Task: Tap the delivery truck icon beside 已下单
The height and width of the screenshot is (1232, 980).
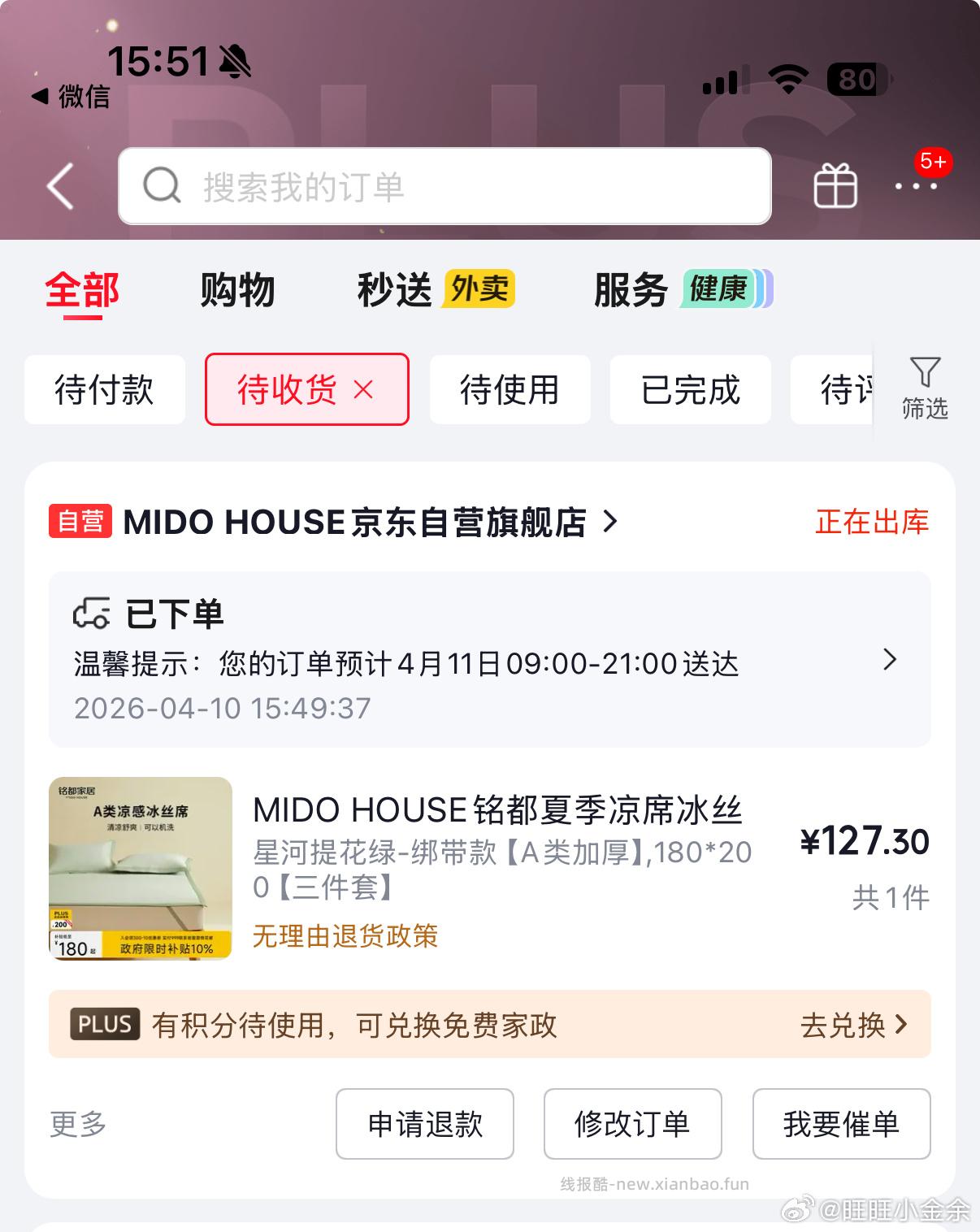Action: (x=91, y=615)
